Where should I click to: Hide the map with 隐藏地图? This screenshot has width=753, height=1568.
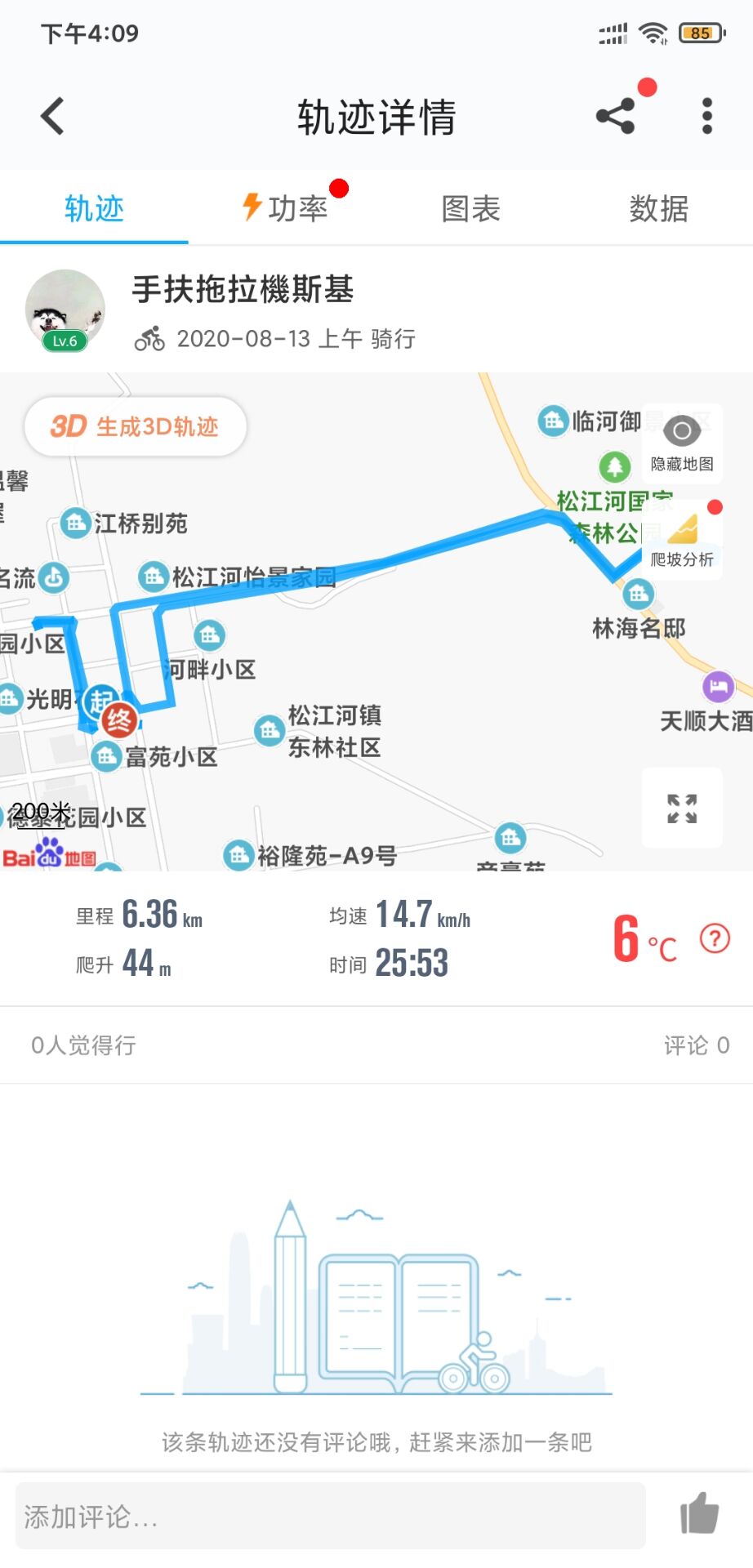[x=682, y=444]
